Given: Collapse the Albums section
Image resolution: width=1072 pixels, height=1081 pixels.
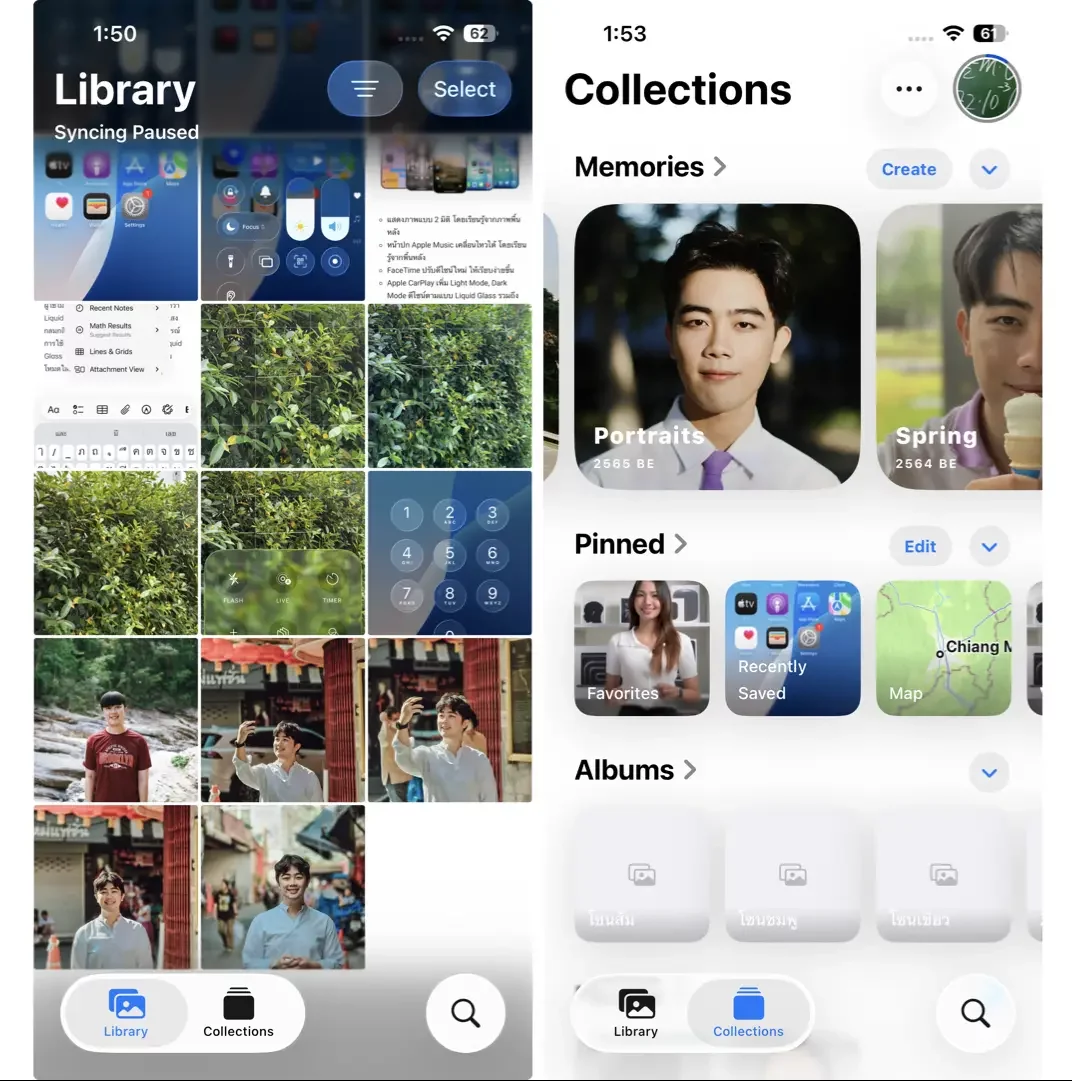Looking at the screenshot, I should (989, 772).
